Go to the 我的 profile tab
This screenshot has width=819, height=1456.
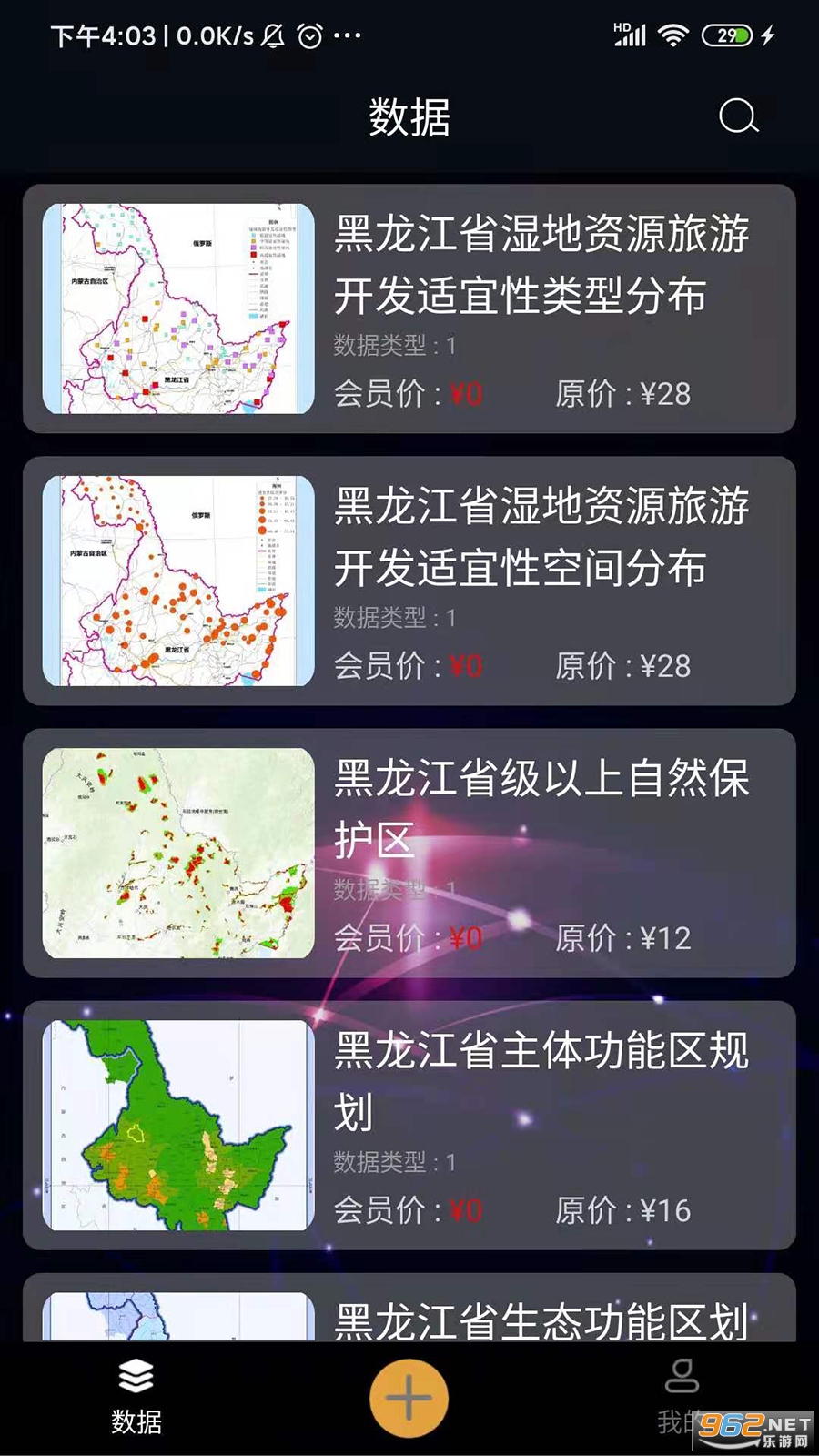tap(681, 1397)
